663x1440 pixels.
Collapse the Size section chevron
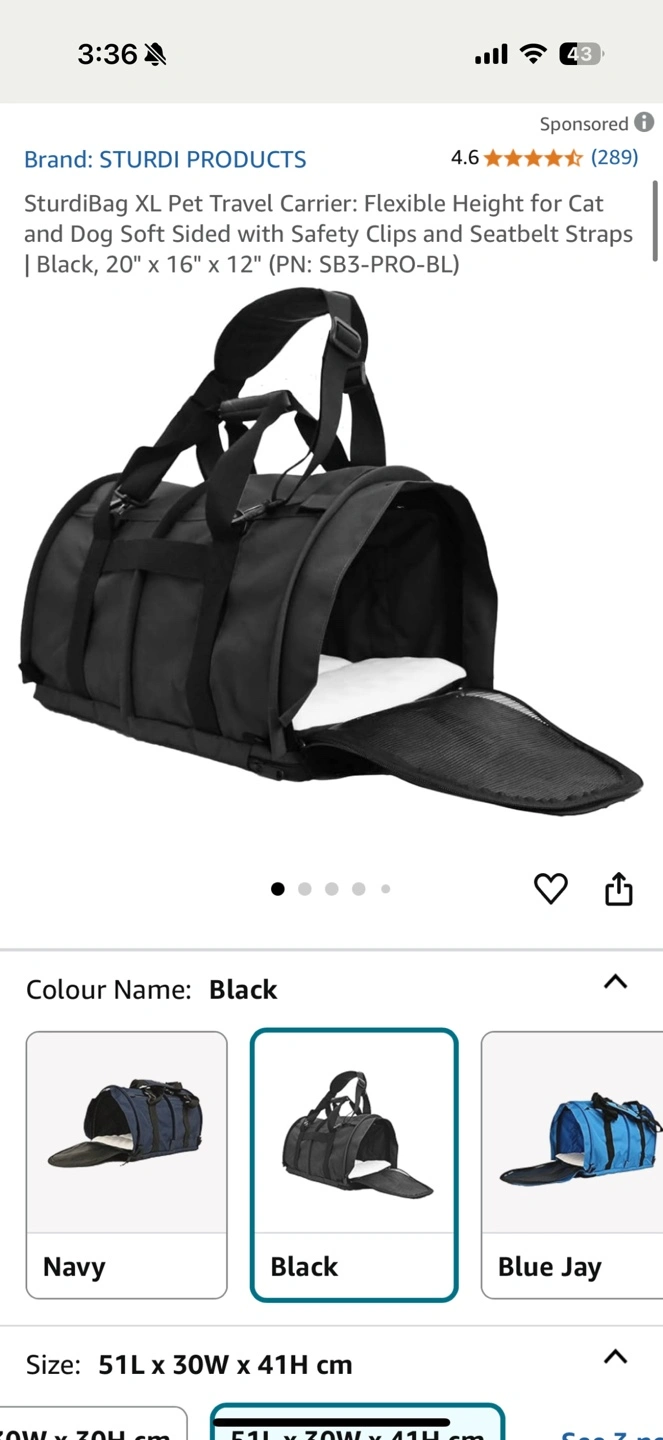point(616,1357)
